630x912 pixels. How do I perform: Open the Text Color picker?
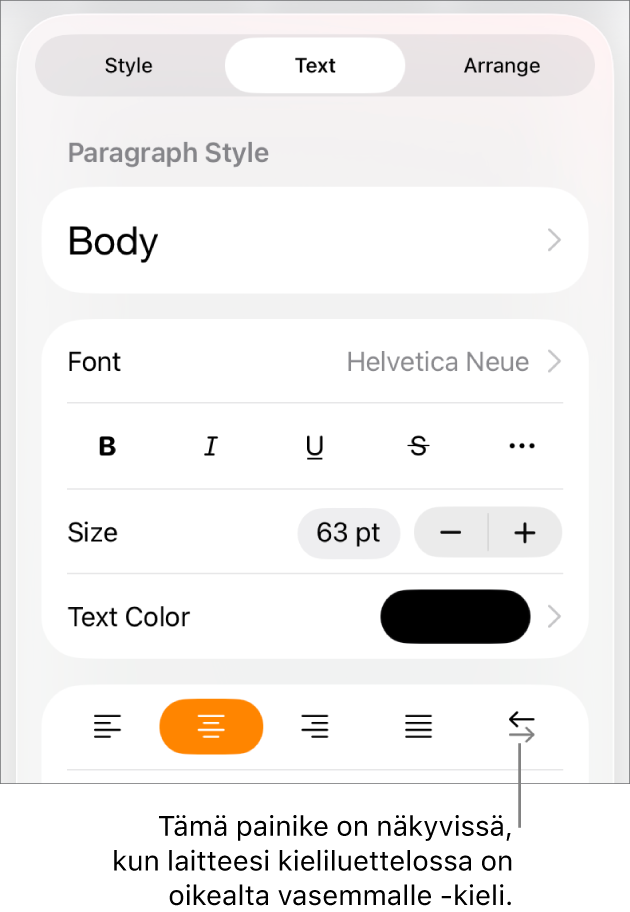click(x=456, y=617)
